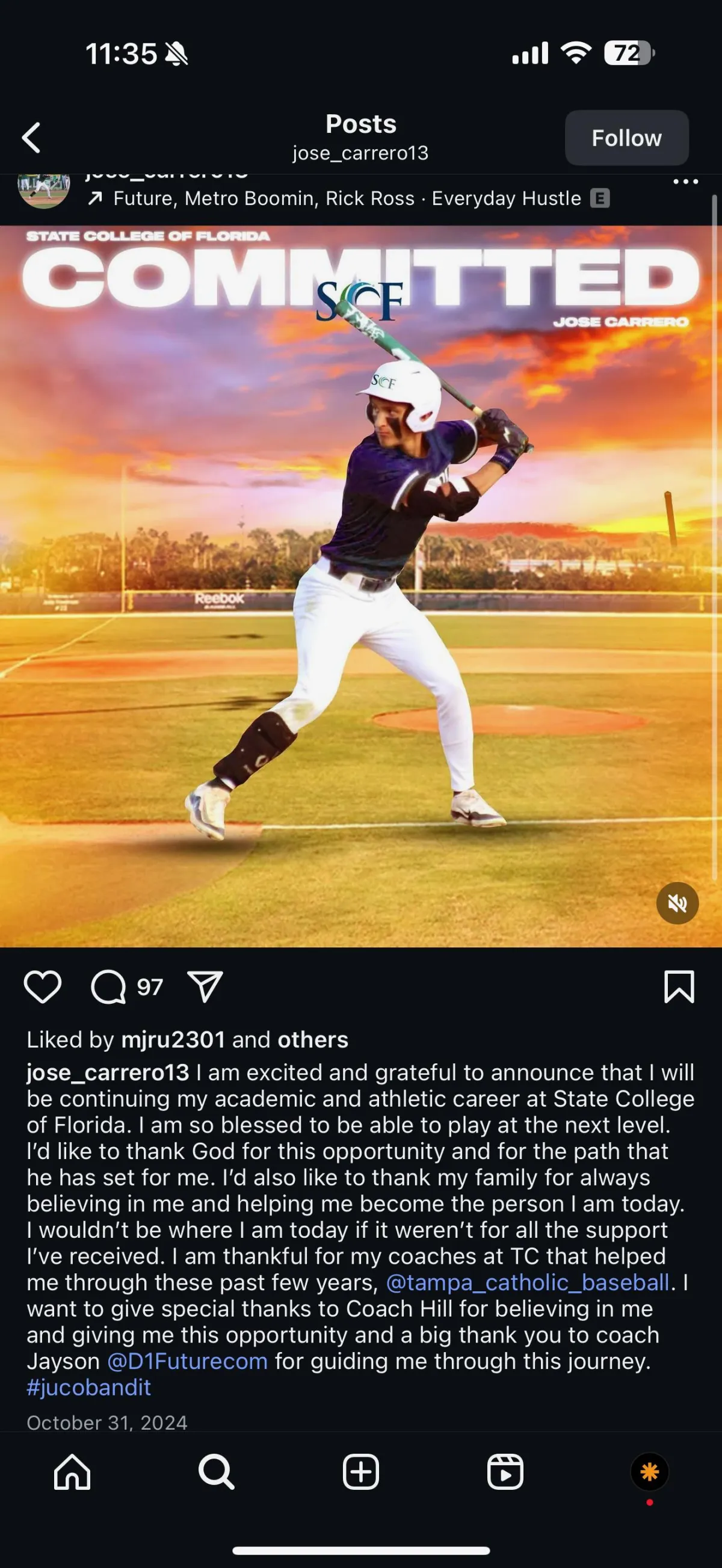
Task: Open the comments on this post
Action: (x=108, y=987)
